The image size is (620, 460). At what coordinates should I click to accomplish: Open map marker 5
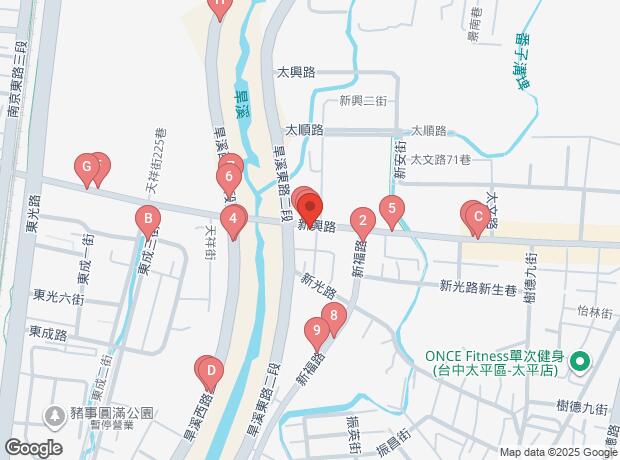pos(393,210)
